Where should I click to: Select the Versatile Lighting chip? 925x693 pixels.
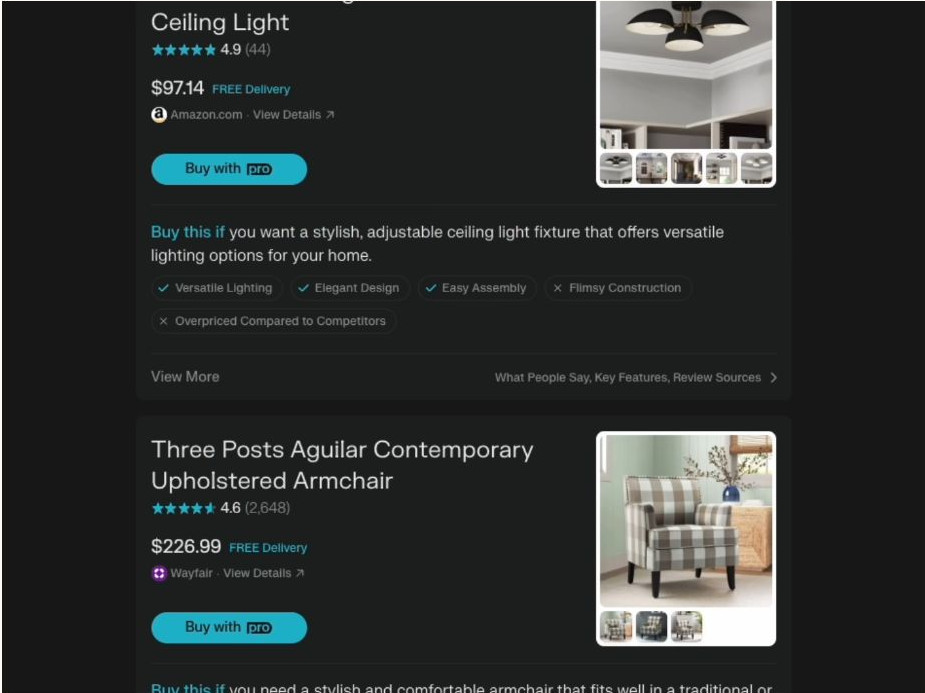click(216, 288)
